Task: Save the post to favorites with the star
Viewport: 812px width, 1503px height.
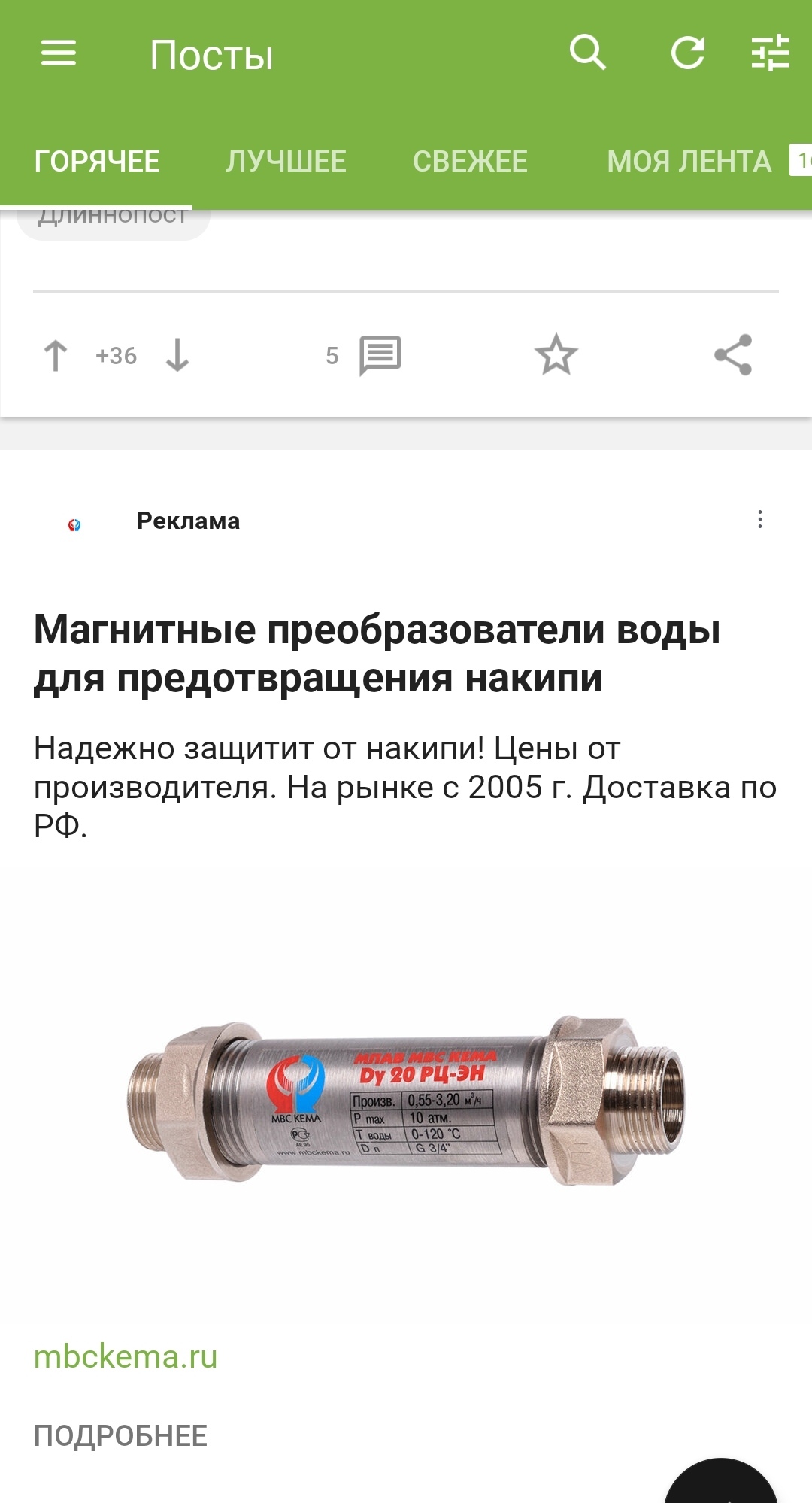Action: tap(556, 355)
